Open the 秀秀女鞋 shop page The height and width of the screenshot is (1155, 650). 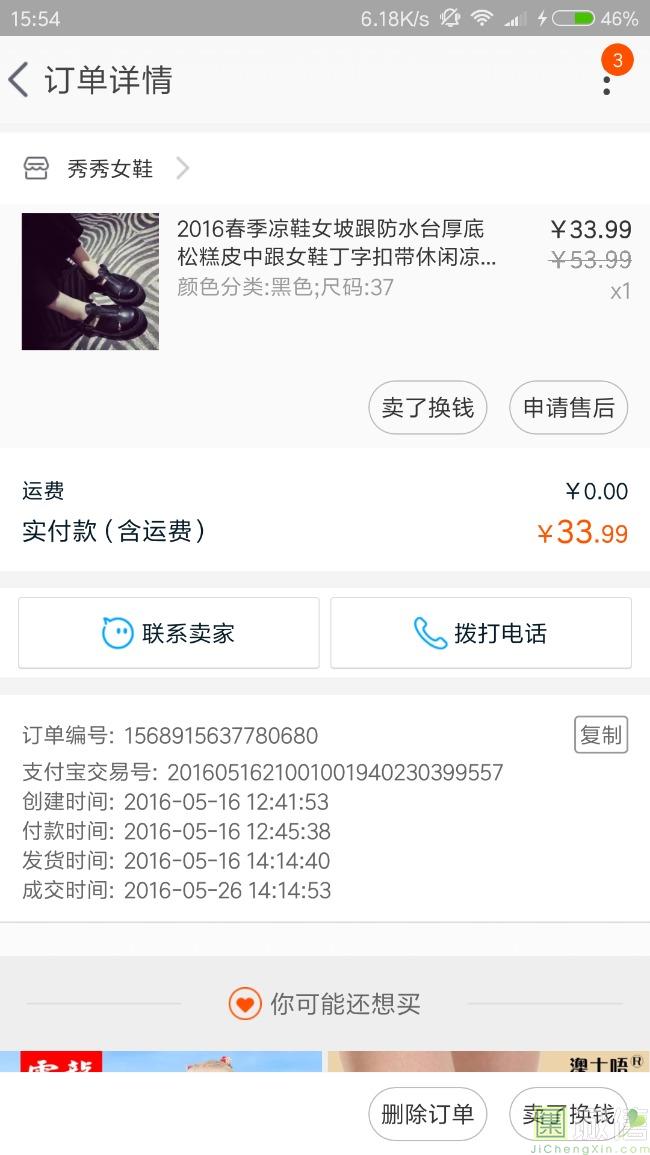tap(110, 169)
